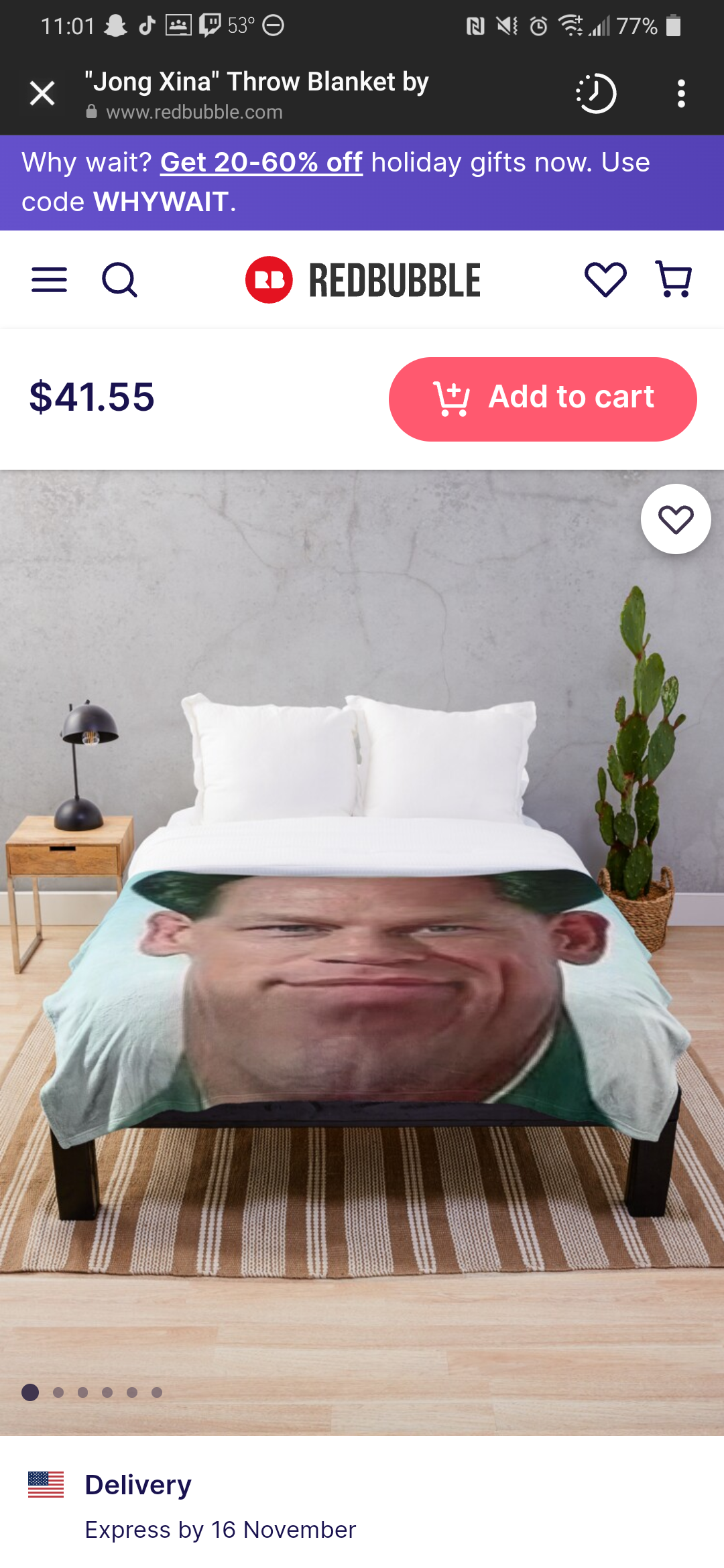
Task: Open the Get 20-60% off link
Action: pos(261,162)
